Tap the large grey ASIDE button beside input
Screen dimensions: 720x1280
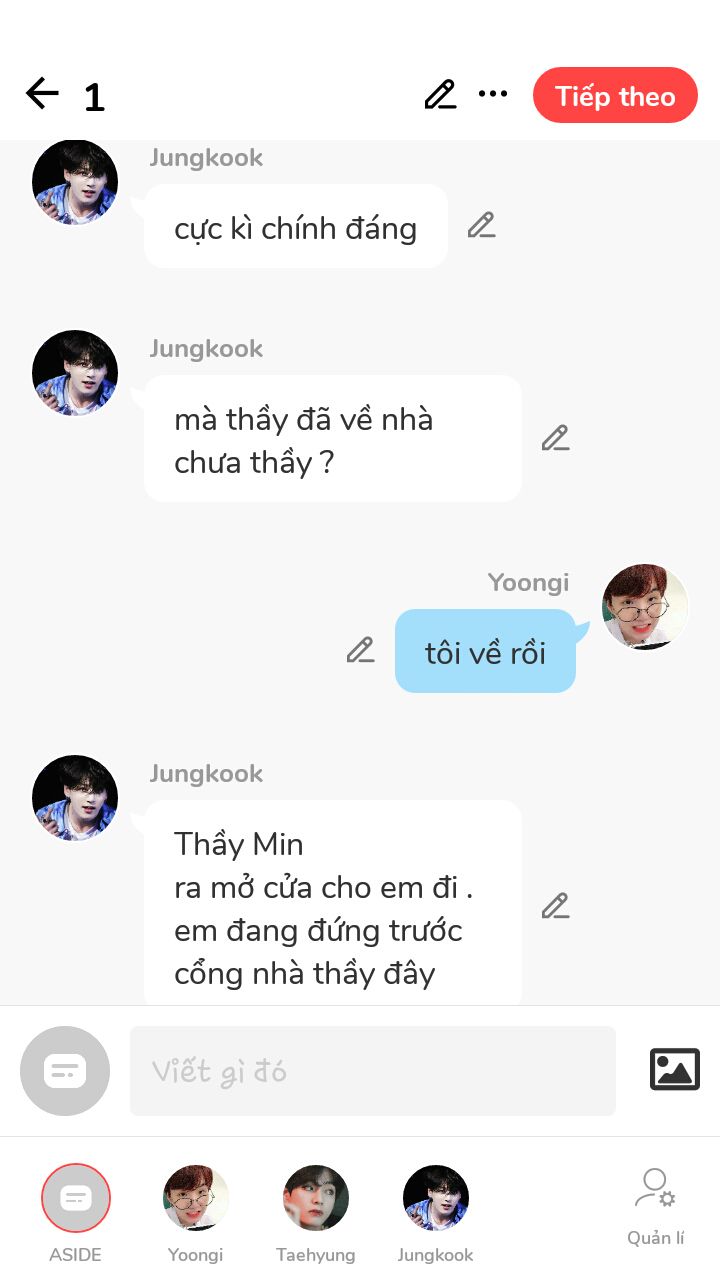65,1071
